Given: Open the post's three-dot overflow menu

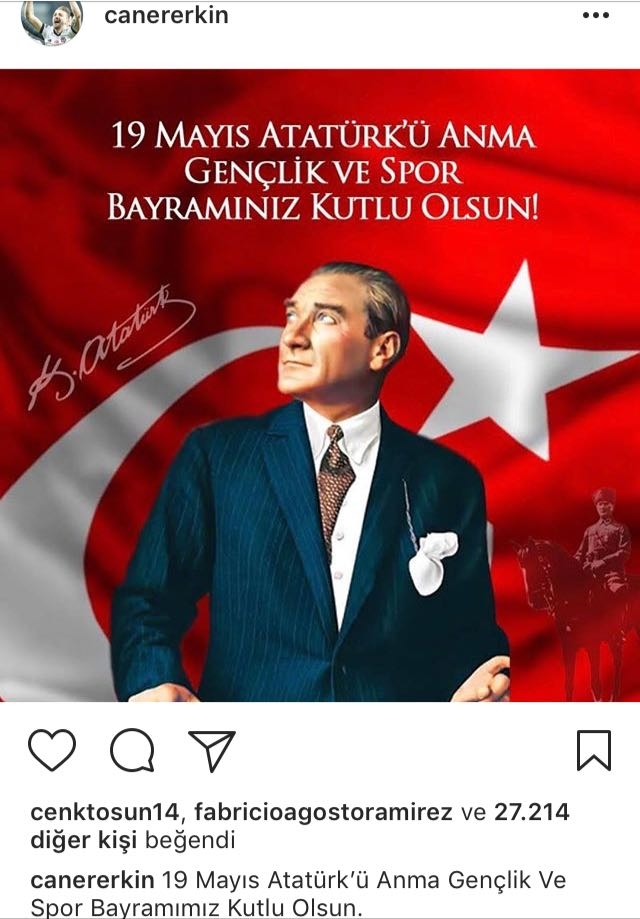Looking at the screenshot, I should pyautogui.click(x=594, y=16).
